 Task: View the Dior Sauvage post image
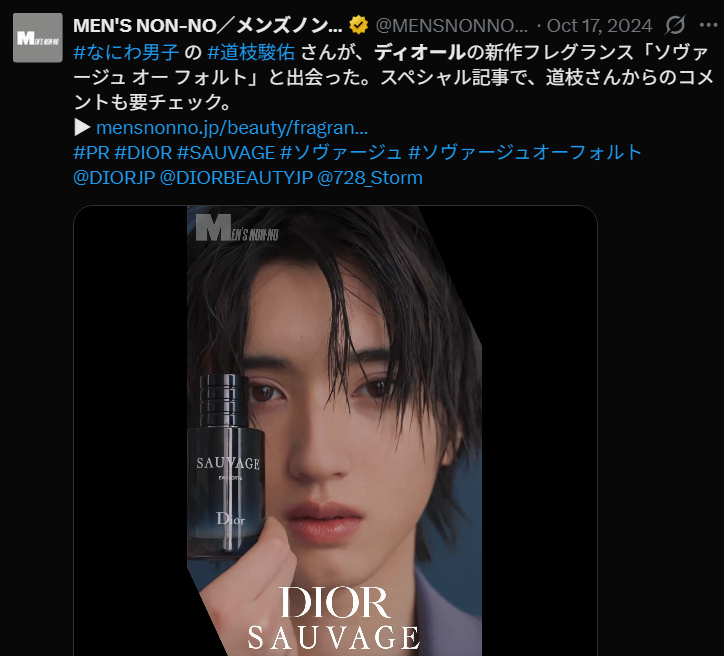335,430
